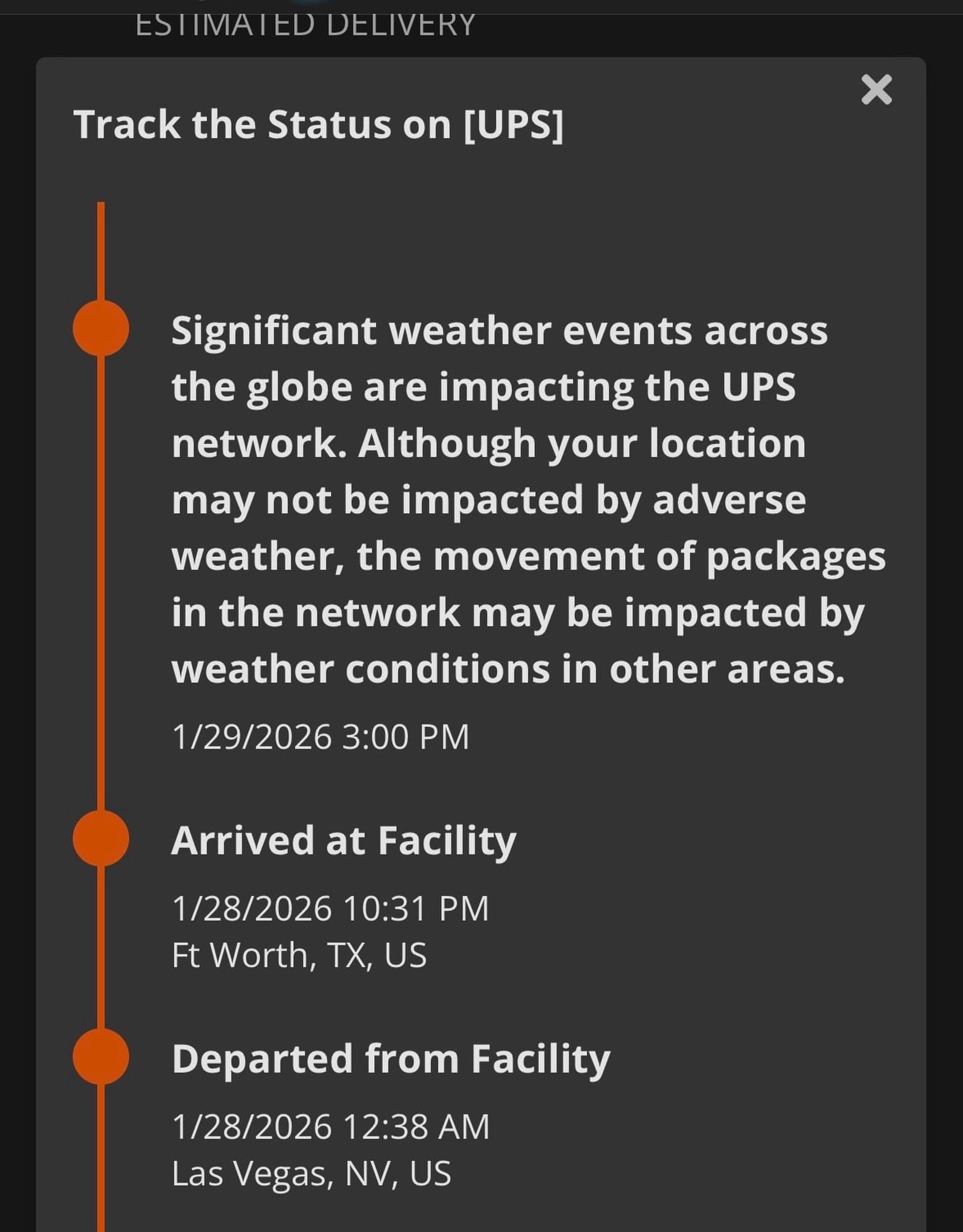Viewport: 963px width, 1232px height.
Task: Close the UPS tracking status dialog
Action: click(x=876, y=90)
